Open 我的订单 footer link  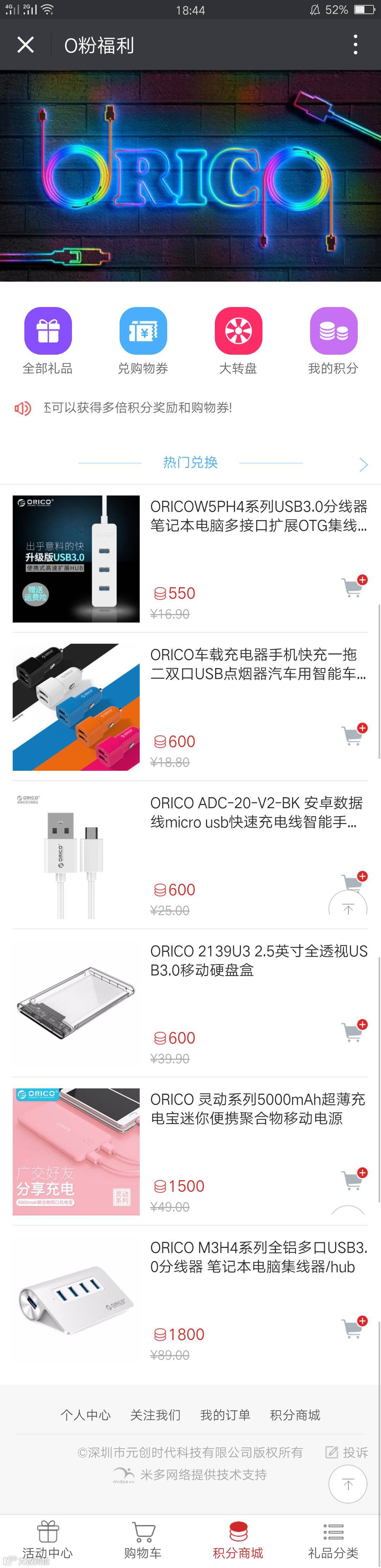pos(225,1414)
